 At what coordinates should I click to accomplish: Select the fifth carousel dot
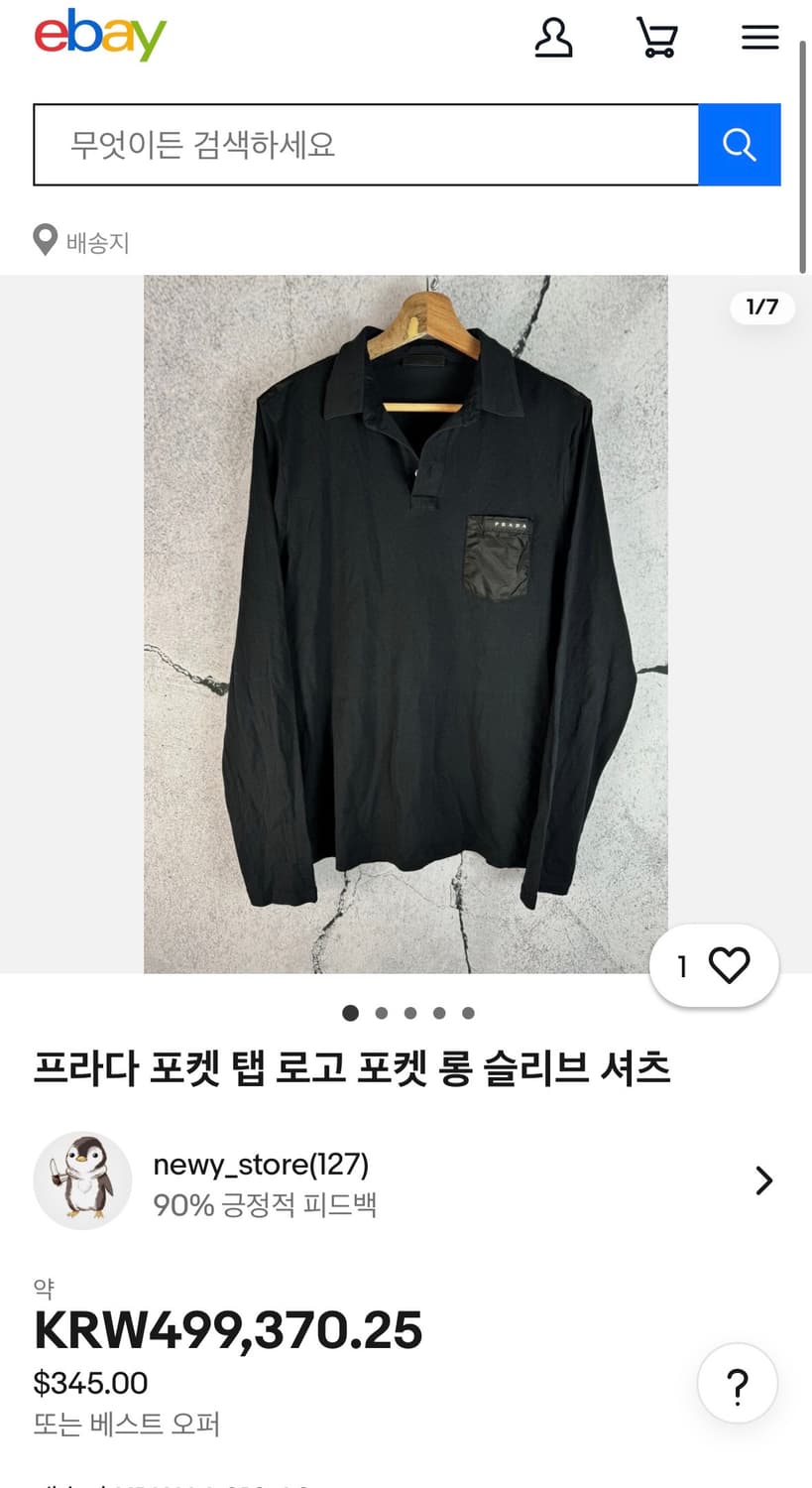(467, 1013)
